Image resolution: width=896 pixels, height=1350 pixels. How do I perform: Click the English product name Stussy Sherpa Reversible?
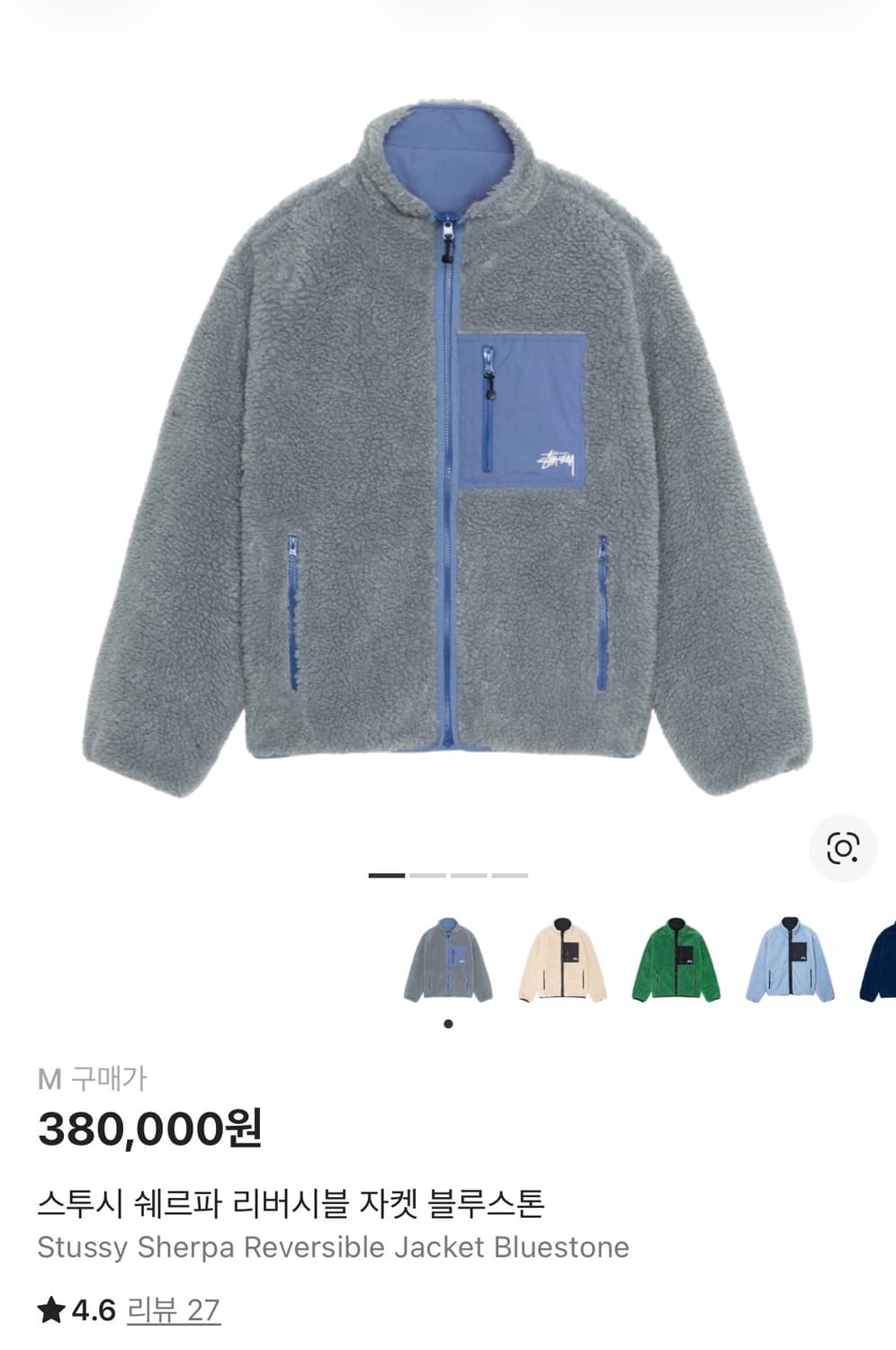click(331, 1247)
